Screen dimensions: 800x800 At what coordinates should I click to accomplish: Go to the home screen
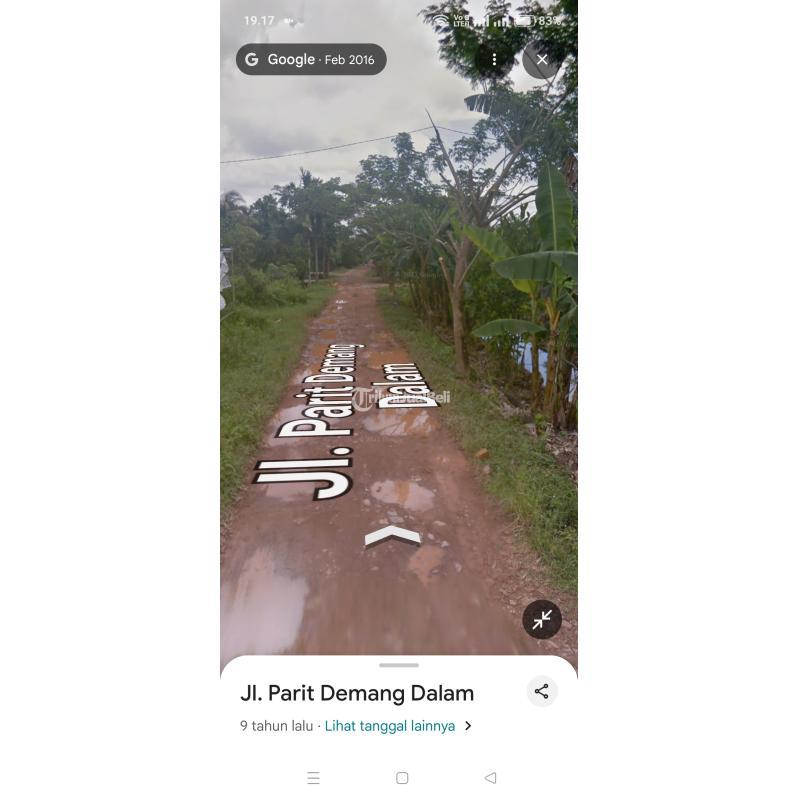(x=402, y=778)
